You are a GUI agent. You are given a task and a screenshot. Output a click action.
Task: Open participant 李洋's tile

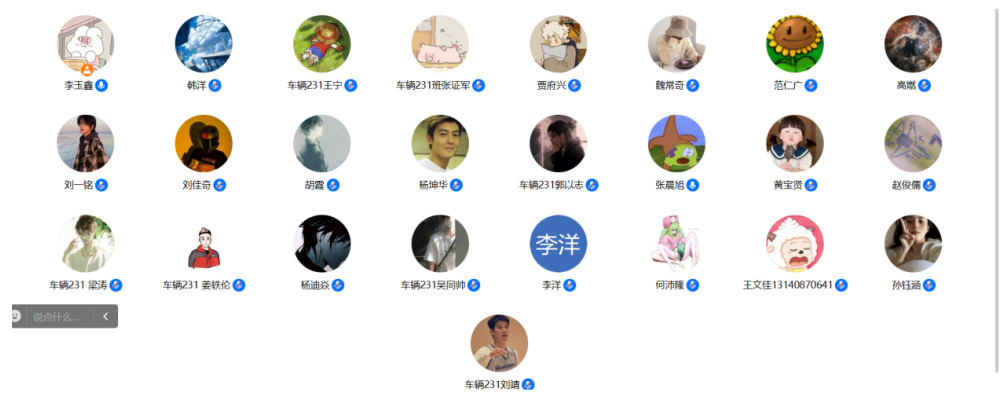(x=558, y=244)
